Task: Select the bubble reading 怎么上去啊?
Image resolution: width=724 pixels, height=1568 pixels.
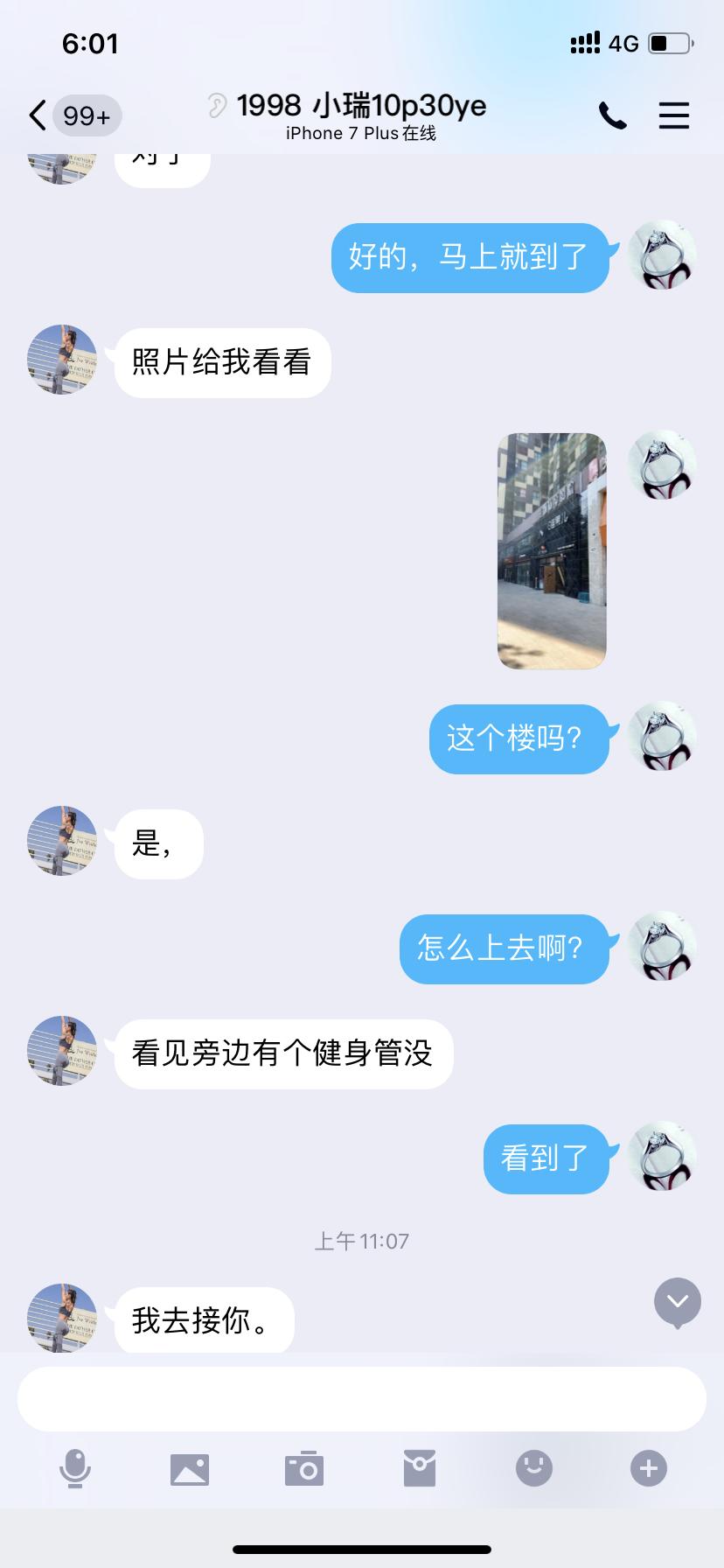Action: point(505,948)
